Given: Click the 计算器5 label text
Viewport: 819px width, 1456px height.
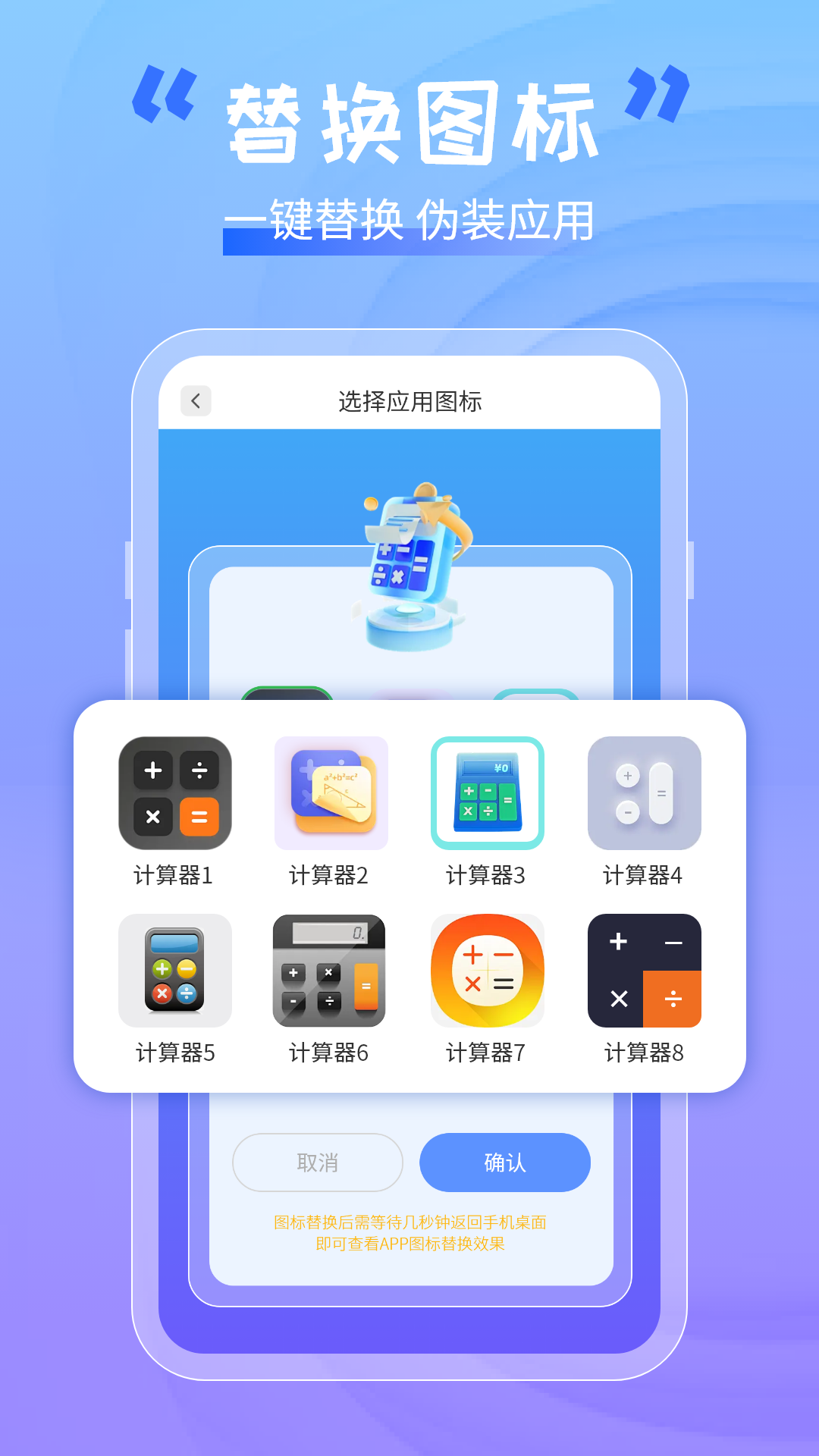Looking at the screenshot, I should [x=175, y=1053].
